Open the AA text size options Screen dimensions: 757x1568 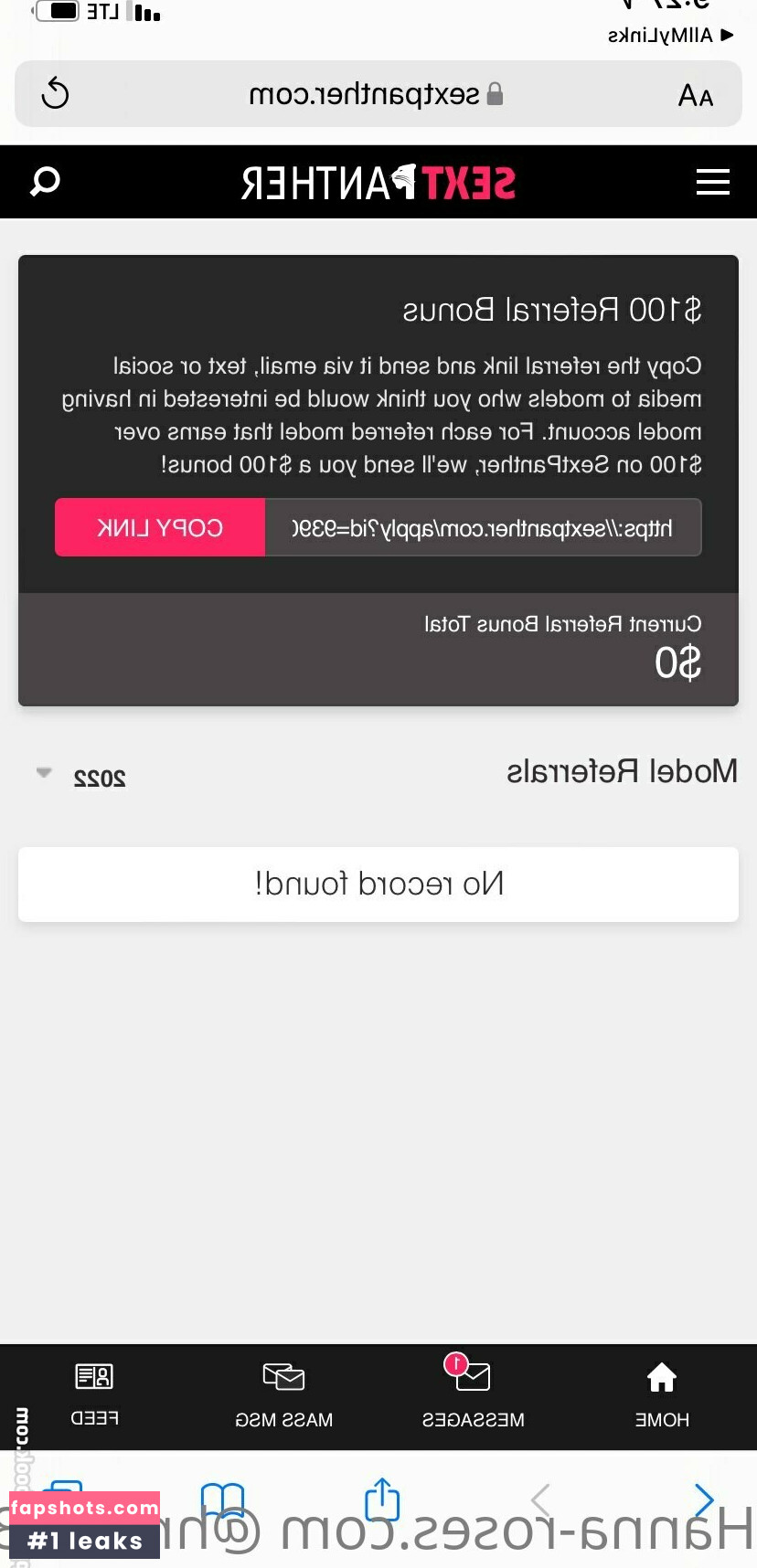pyautogui.click(x=695, y=94)
